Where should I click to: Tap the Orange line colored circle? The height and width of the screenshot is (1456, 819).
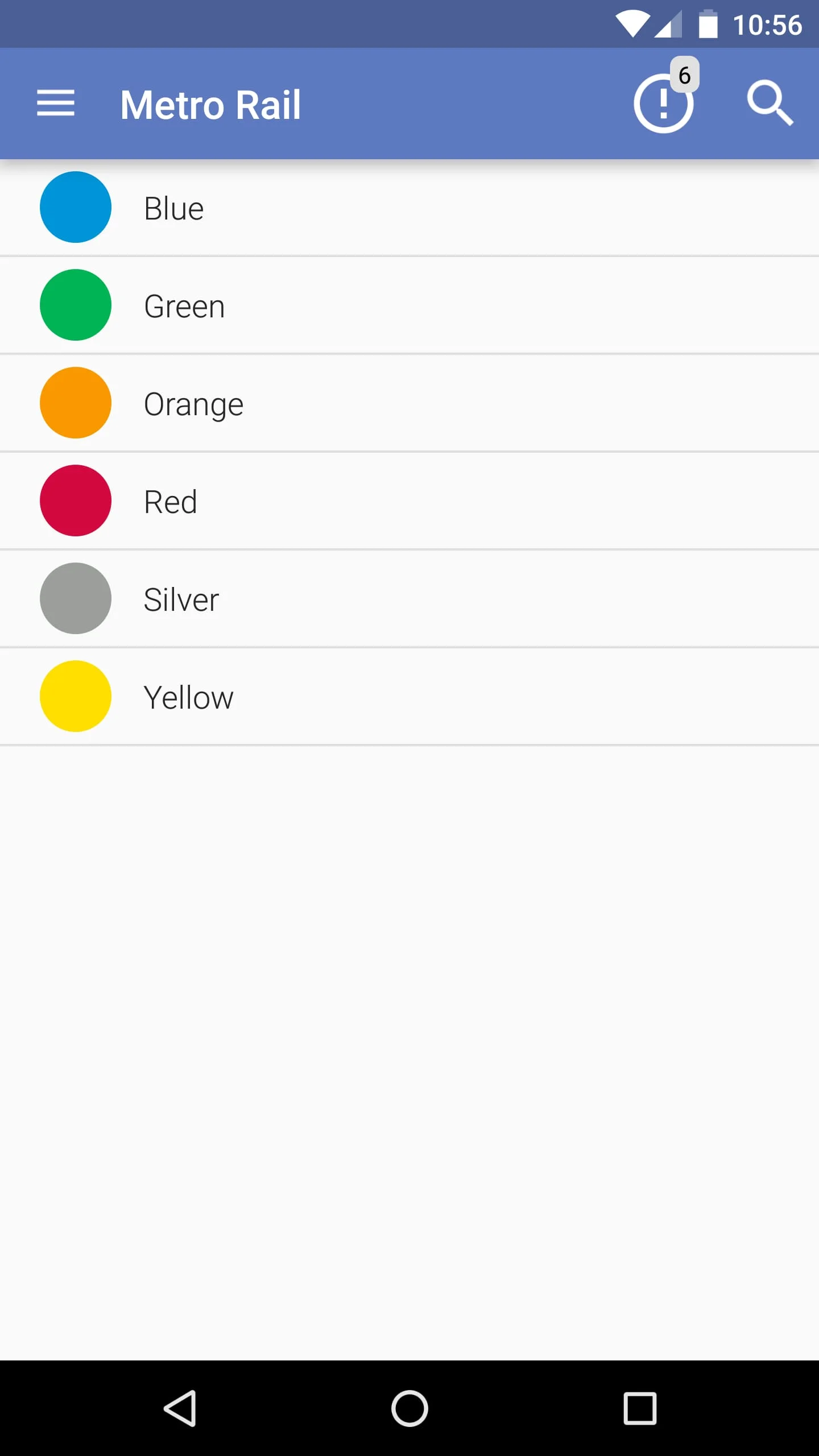click(x=75, y=403)
